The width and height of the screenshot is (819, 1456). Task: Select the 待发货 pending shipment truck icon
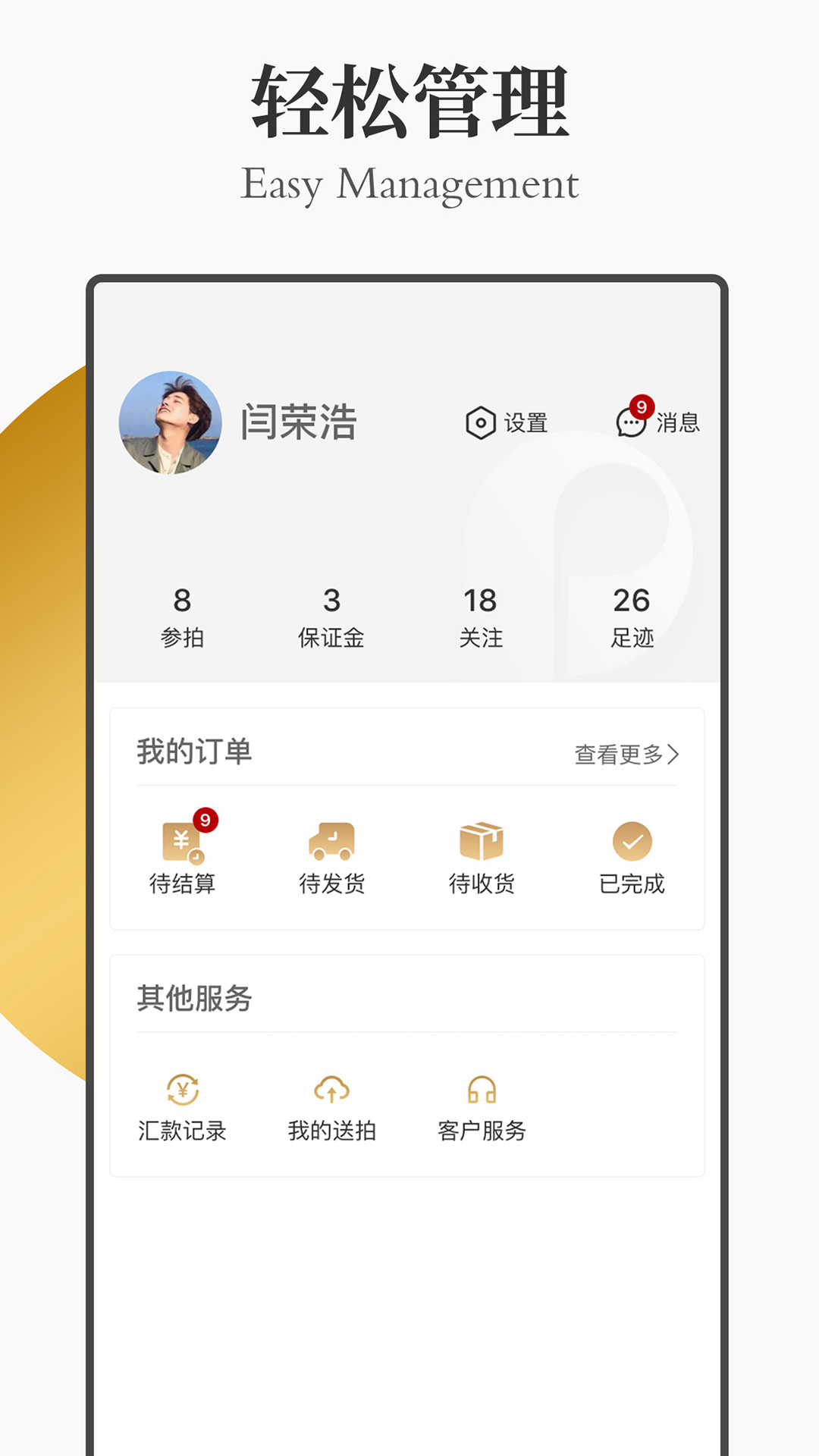(332, 842)
